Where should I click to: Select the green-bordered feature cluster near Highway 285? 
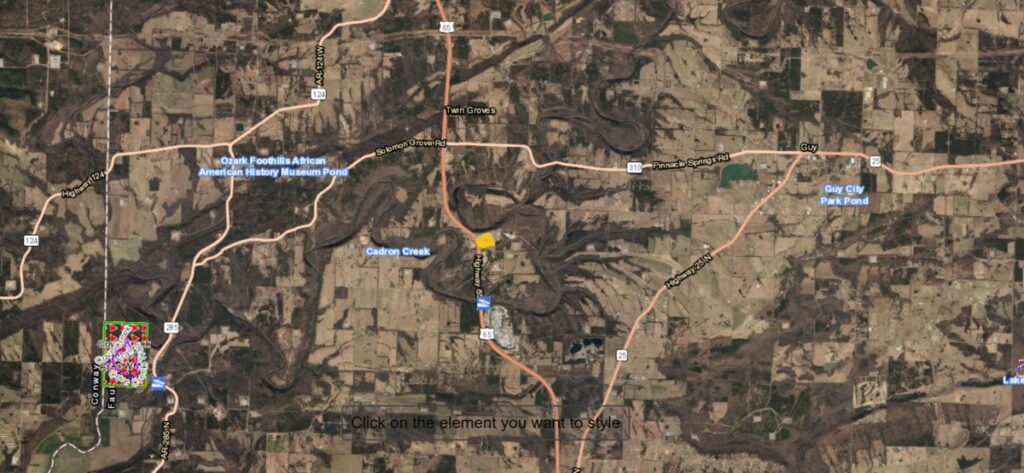pyautogui.click(x=126, y=355)
